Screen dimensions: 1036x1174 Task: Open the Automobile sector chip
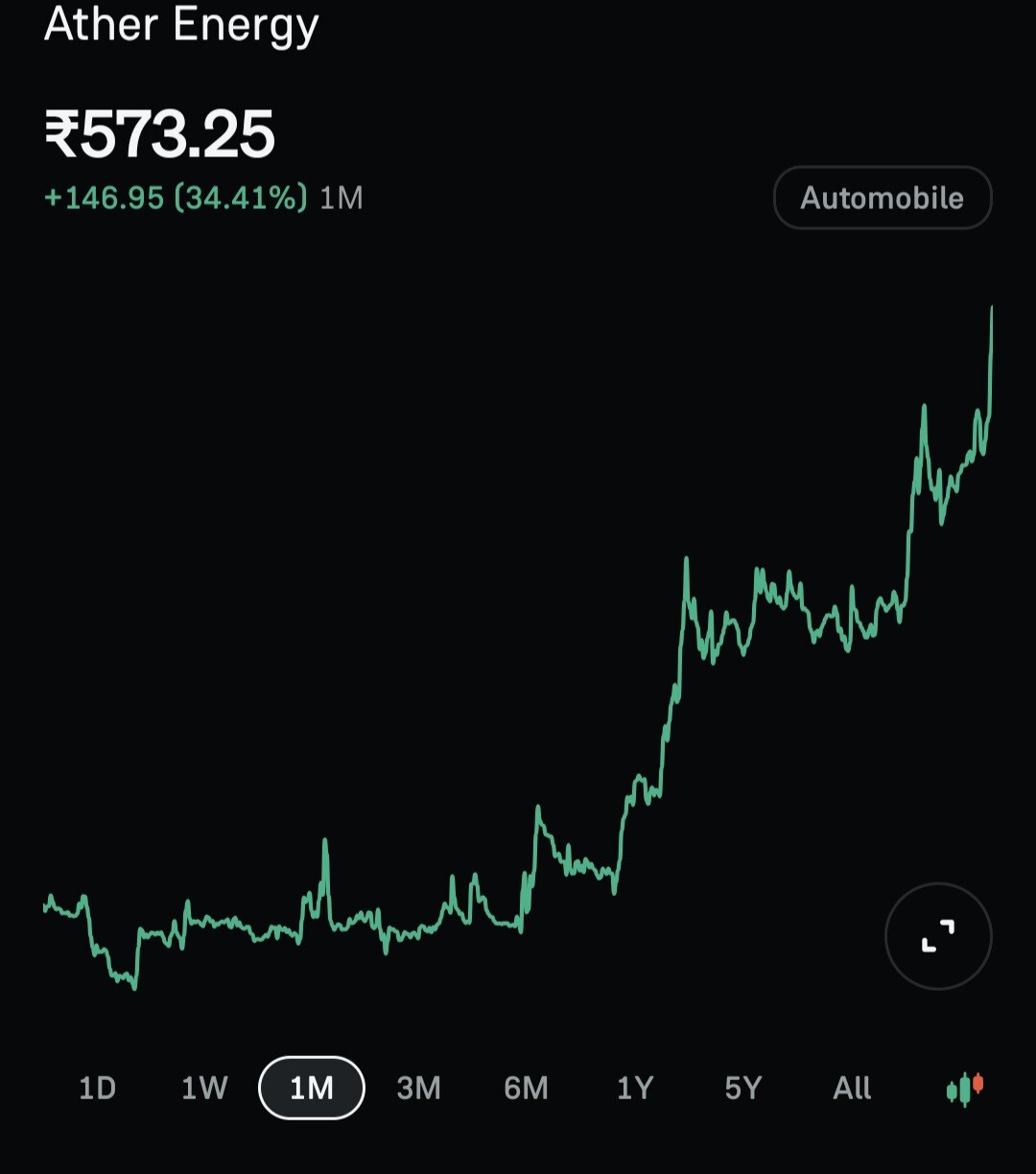[x=882, y=198]
